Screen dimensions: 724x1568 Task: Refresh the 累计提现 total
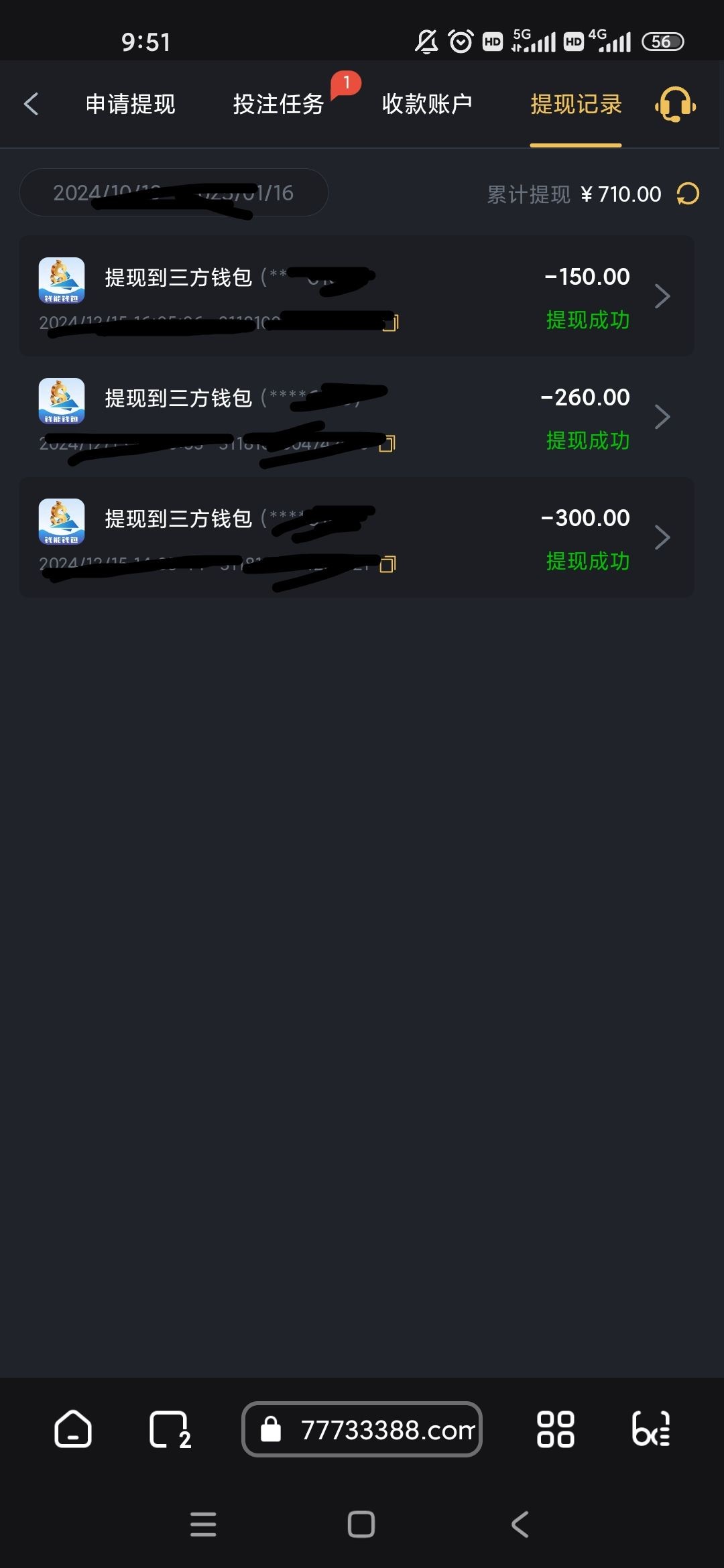[x=688, y=194]
